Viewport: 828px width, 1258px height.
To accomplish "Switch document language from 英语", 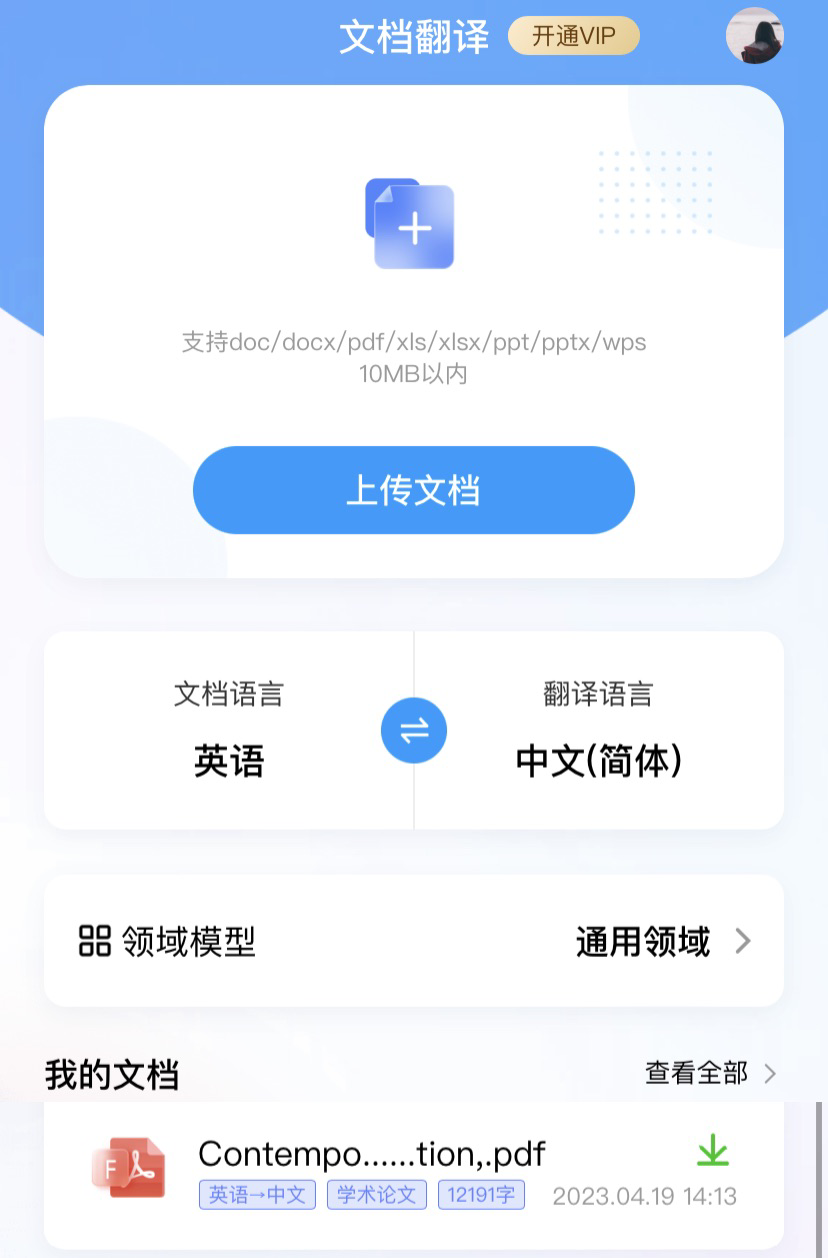I will coord(228,762).
